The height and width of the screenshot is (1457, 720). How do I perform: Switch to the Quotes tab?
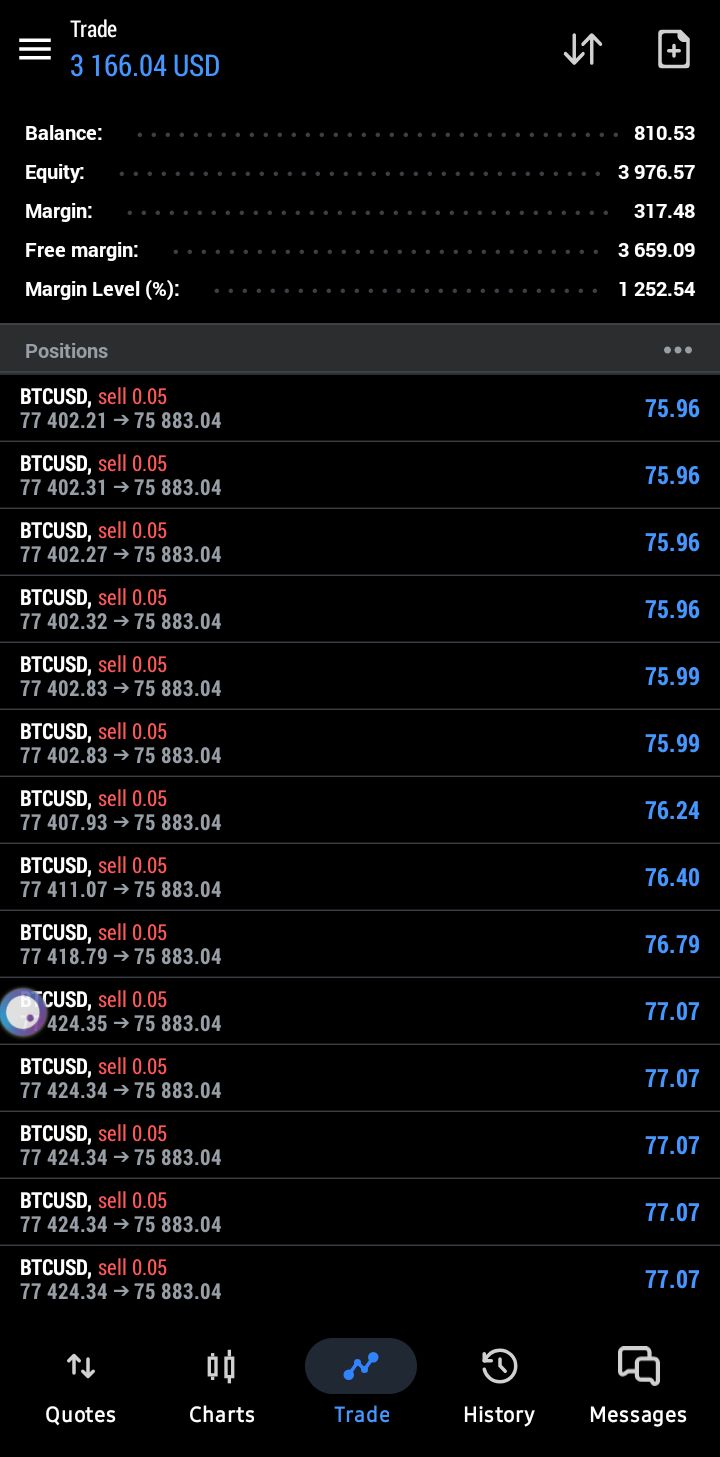(x=81, y=1387)
